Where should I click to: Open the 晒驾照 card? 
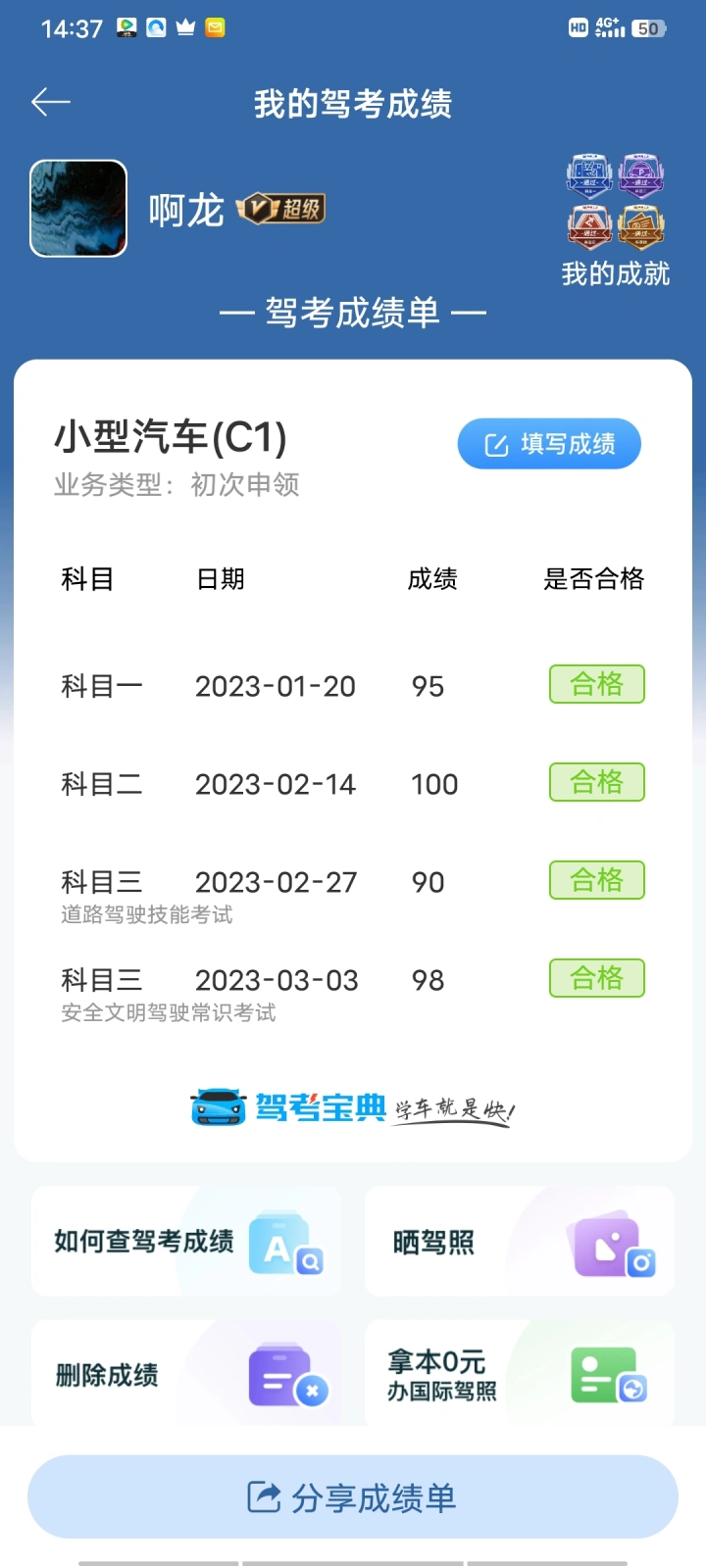click(x=520, y=1242)
